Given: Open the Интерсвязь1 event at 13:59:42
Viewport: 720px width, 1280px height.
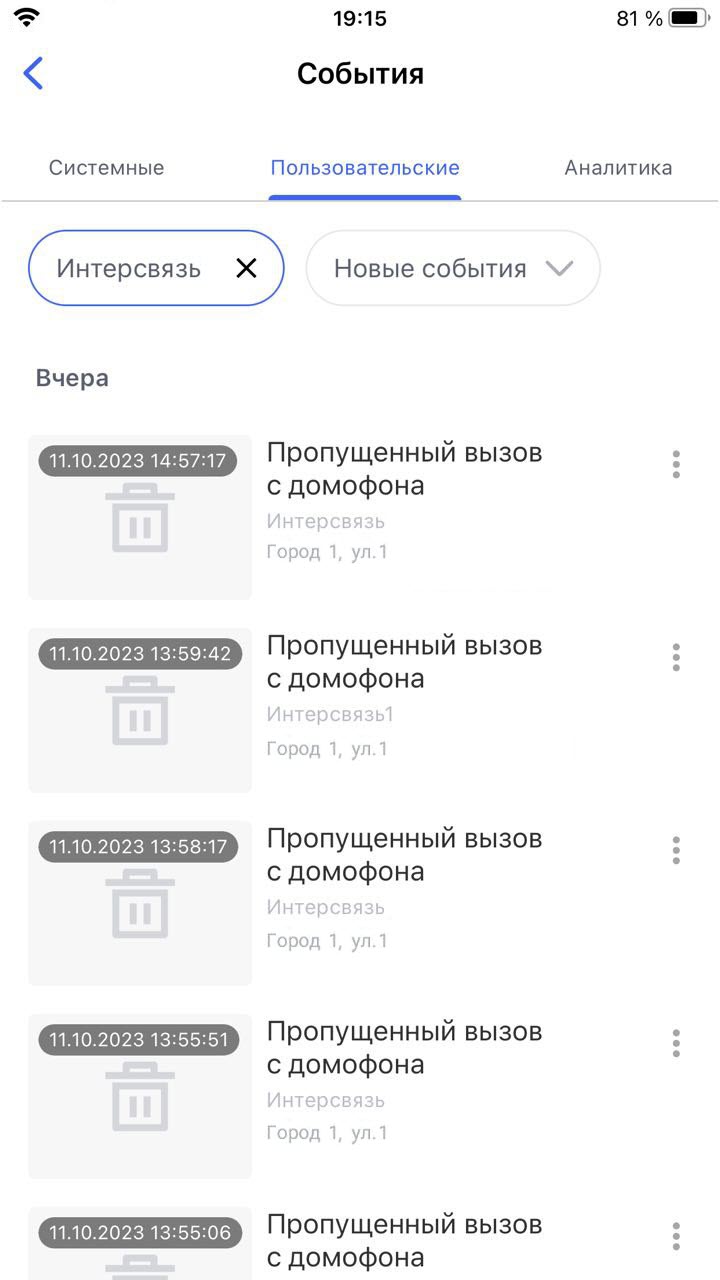Looking at the screenshot, I should (360, 710).
